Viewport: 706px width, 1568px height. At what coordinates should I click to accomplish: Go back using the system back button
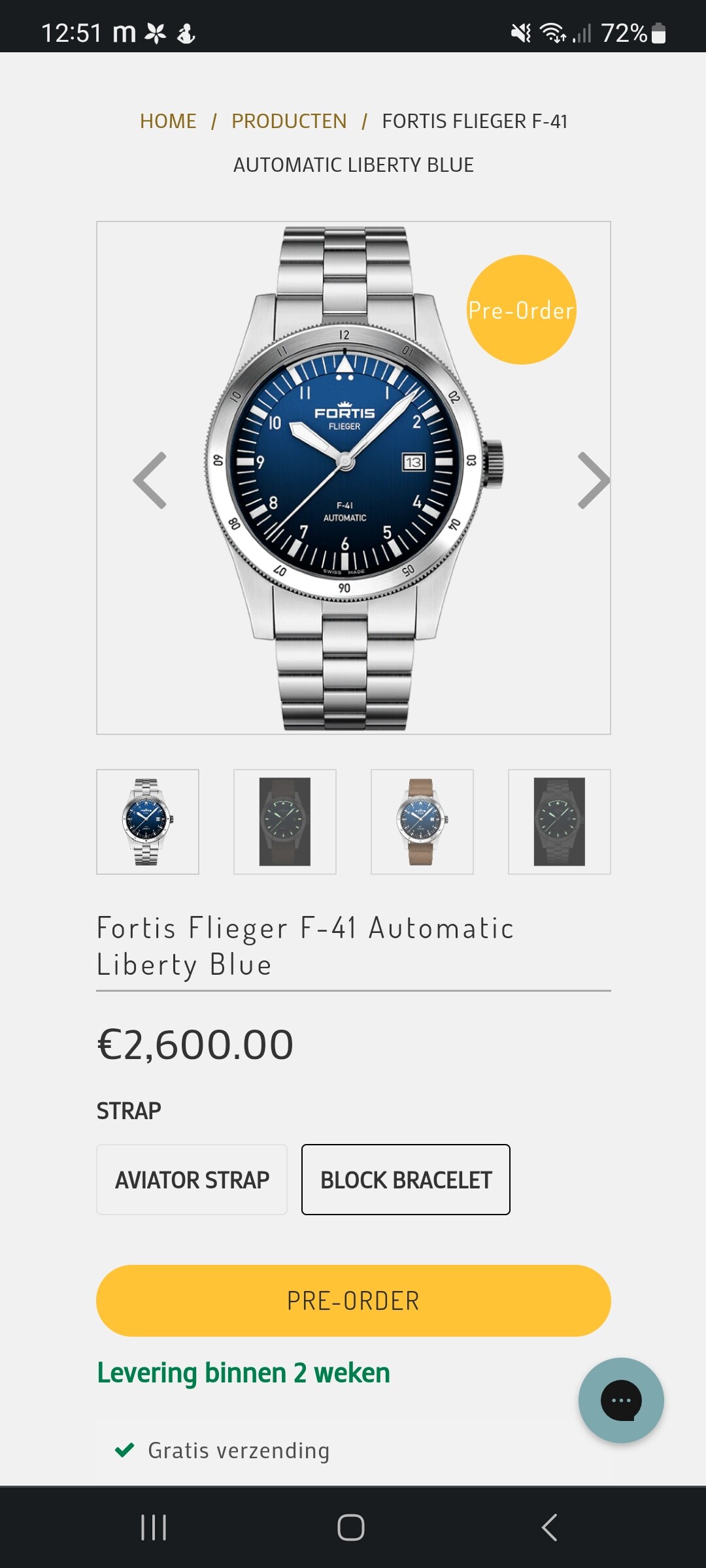[550, 1527]
